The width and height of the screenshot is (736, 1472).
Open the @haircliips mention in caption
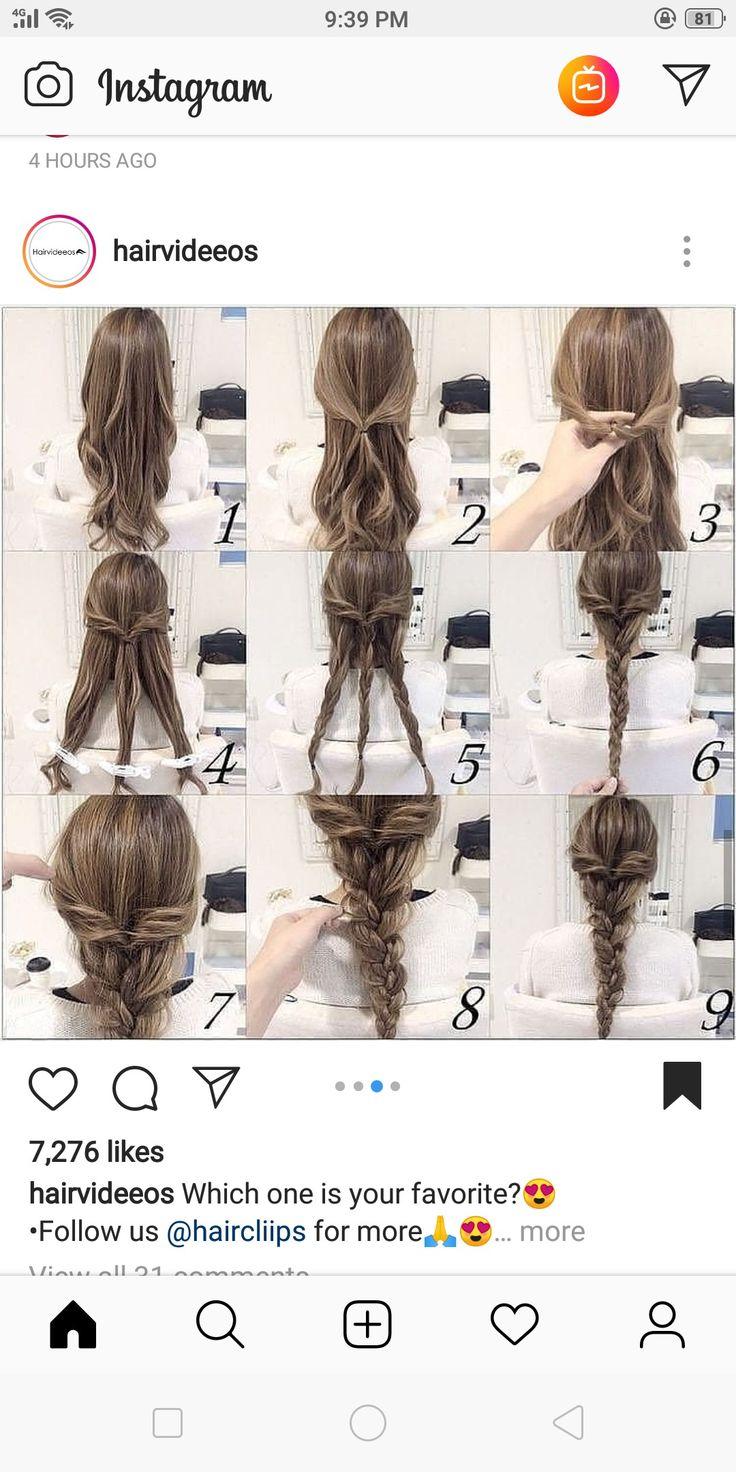[236, 1231]
